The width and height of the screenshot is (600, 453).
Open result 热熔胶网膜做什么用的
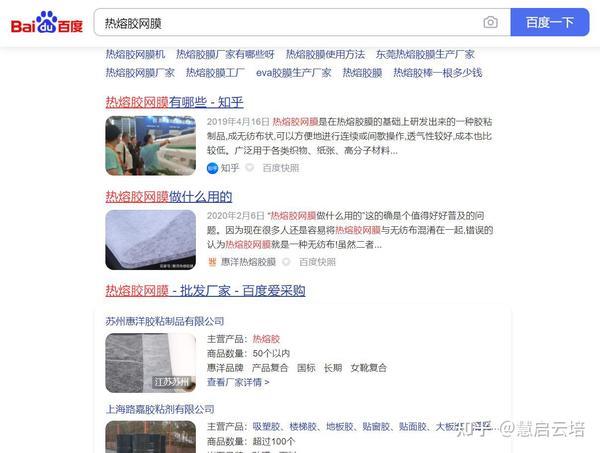tap(168, 197)
